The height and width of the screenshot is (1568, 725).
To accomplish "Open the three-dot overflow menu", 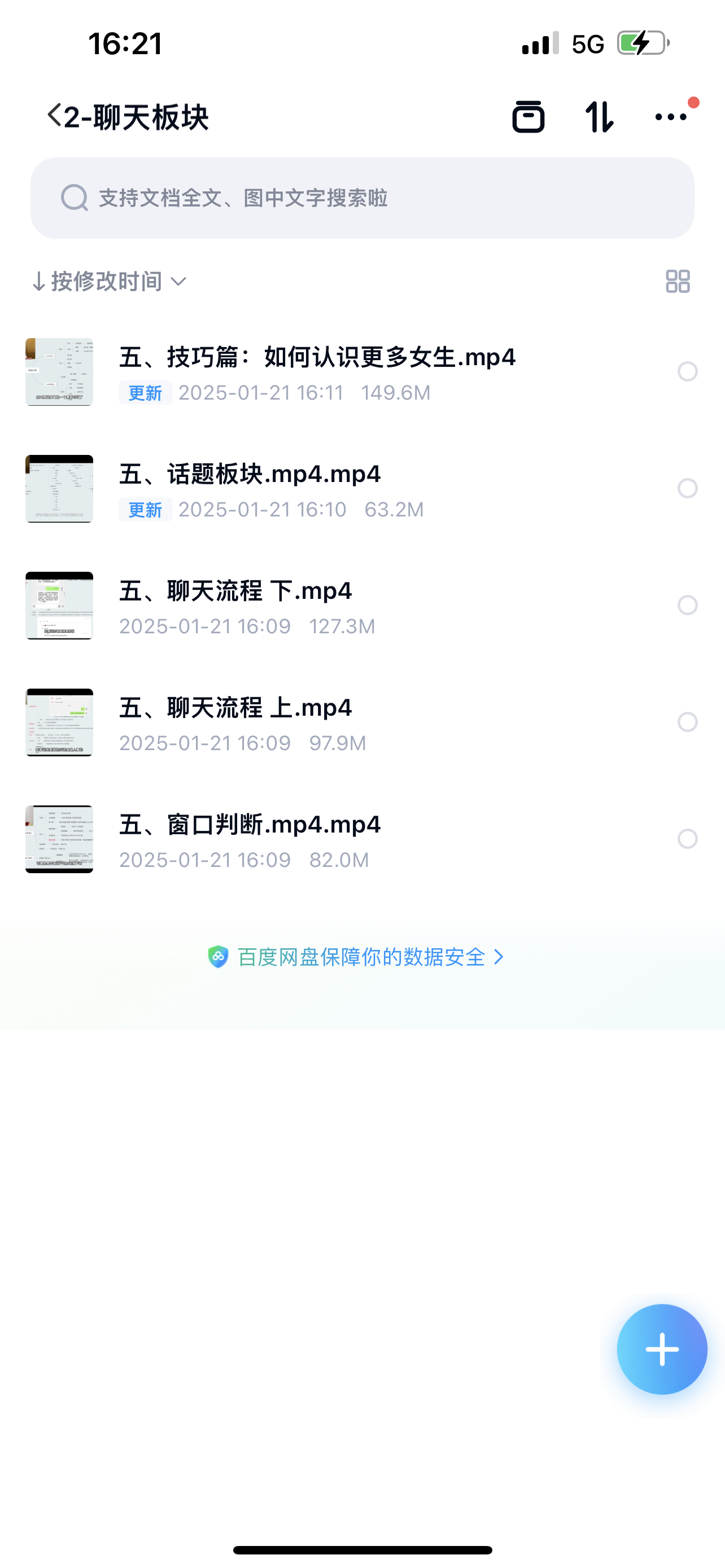I will click(x=671, y=116).
